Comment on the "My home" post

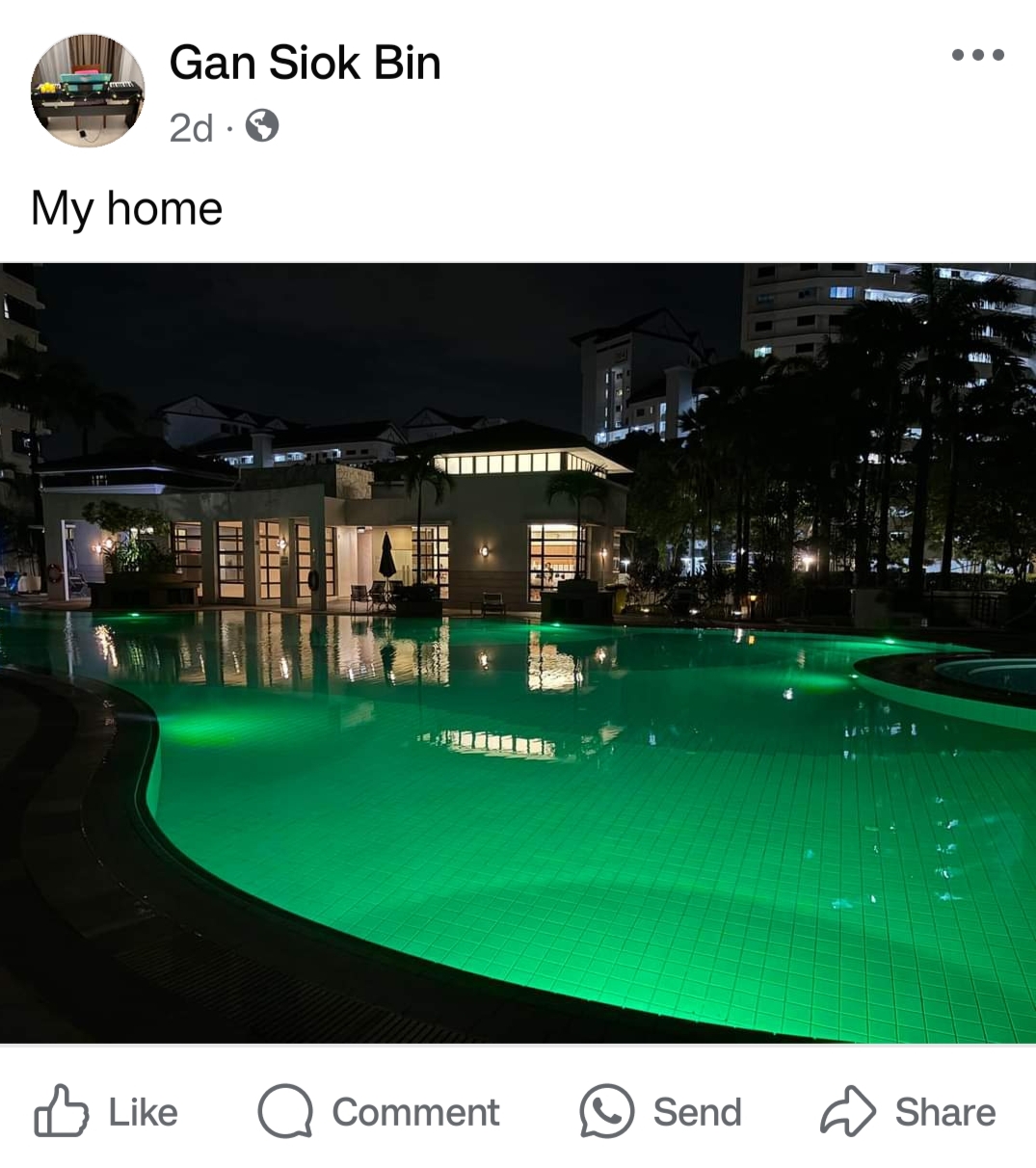(379, 1112)
